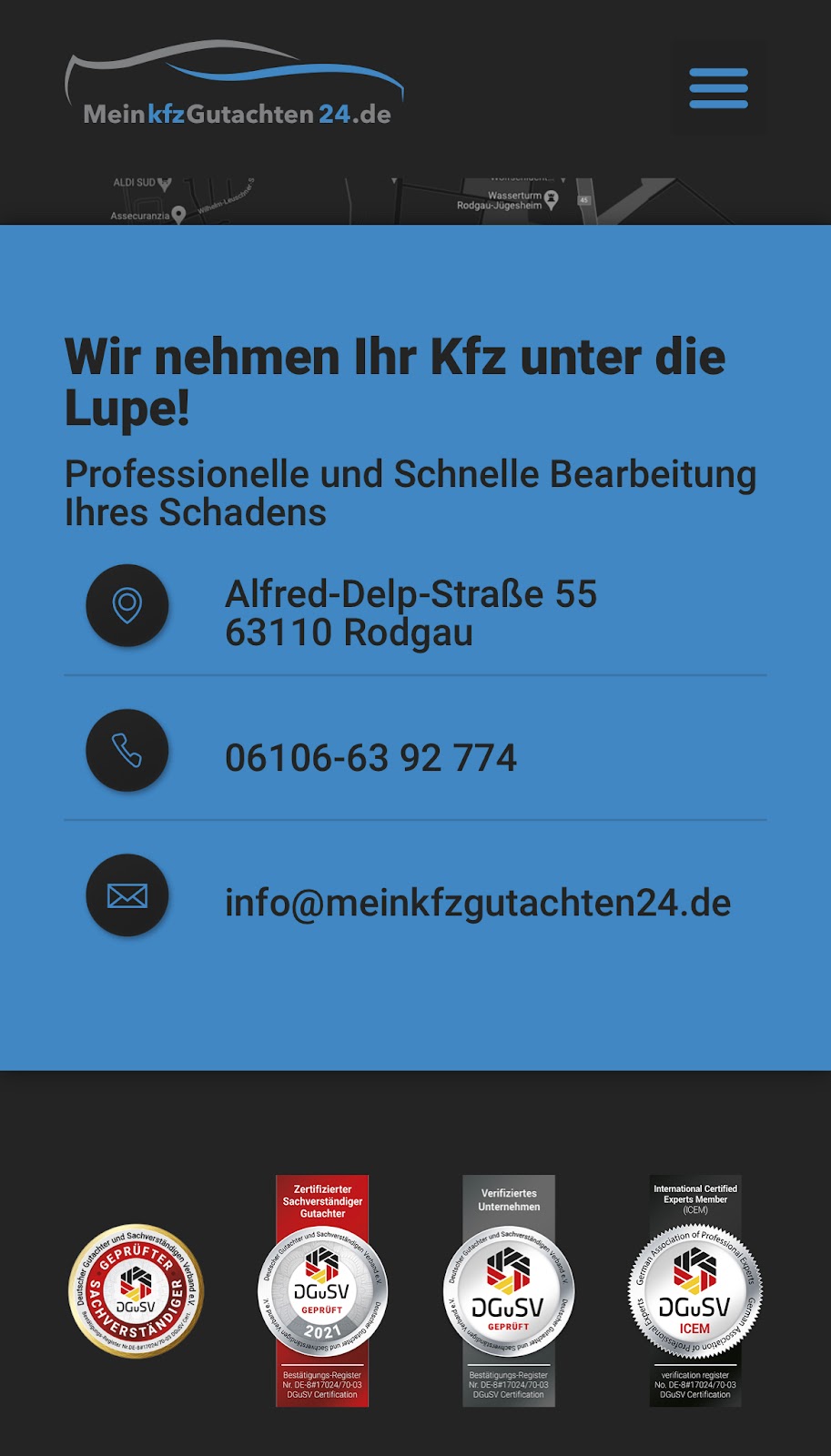Email info@meinkfzgutachten24.de
Viewport: 831px width, 1456px height.
tap(477, 903)
